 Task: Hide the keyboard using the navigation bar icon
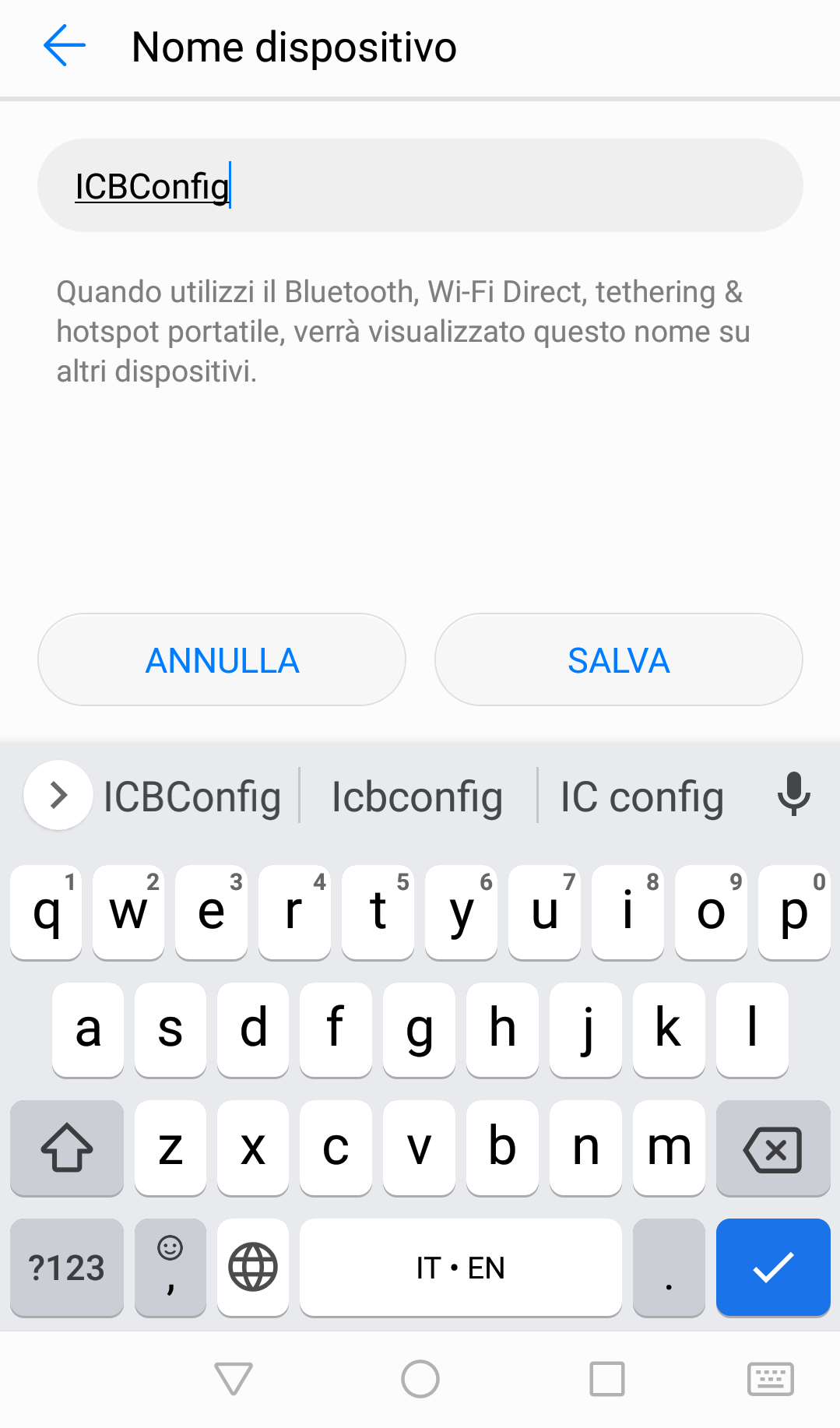tap(770, 1379)
